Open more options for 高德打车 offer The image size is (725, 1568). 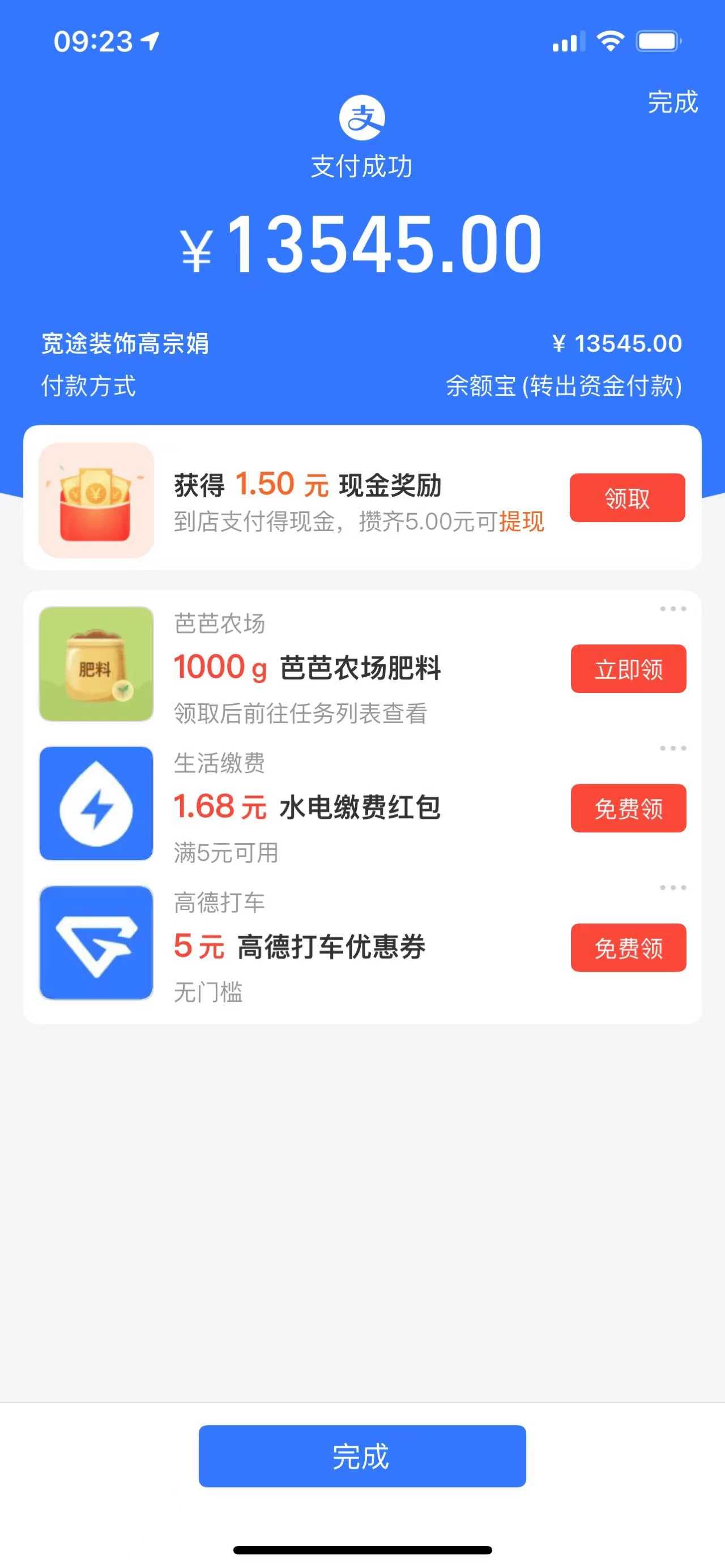click(x=673, y=887)
